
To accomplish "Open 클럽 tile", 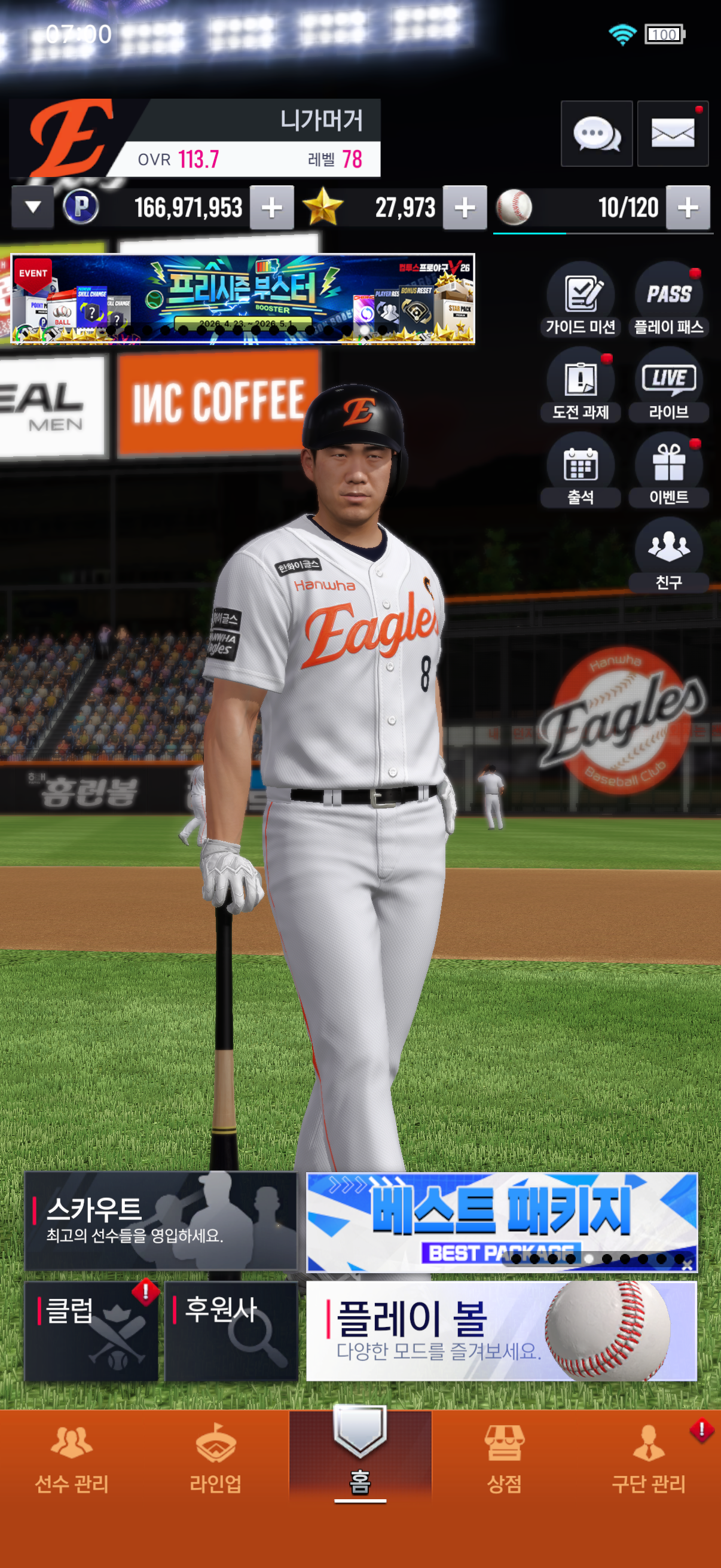I will pyautogui.click(x=91, y=1331).
